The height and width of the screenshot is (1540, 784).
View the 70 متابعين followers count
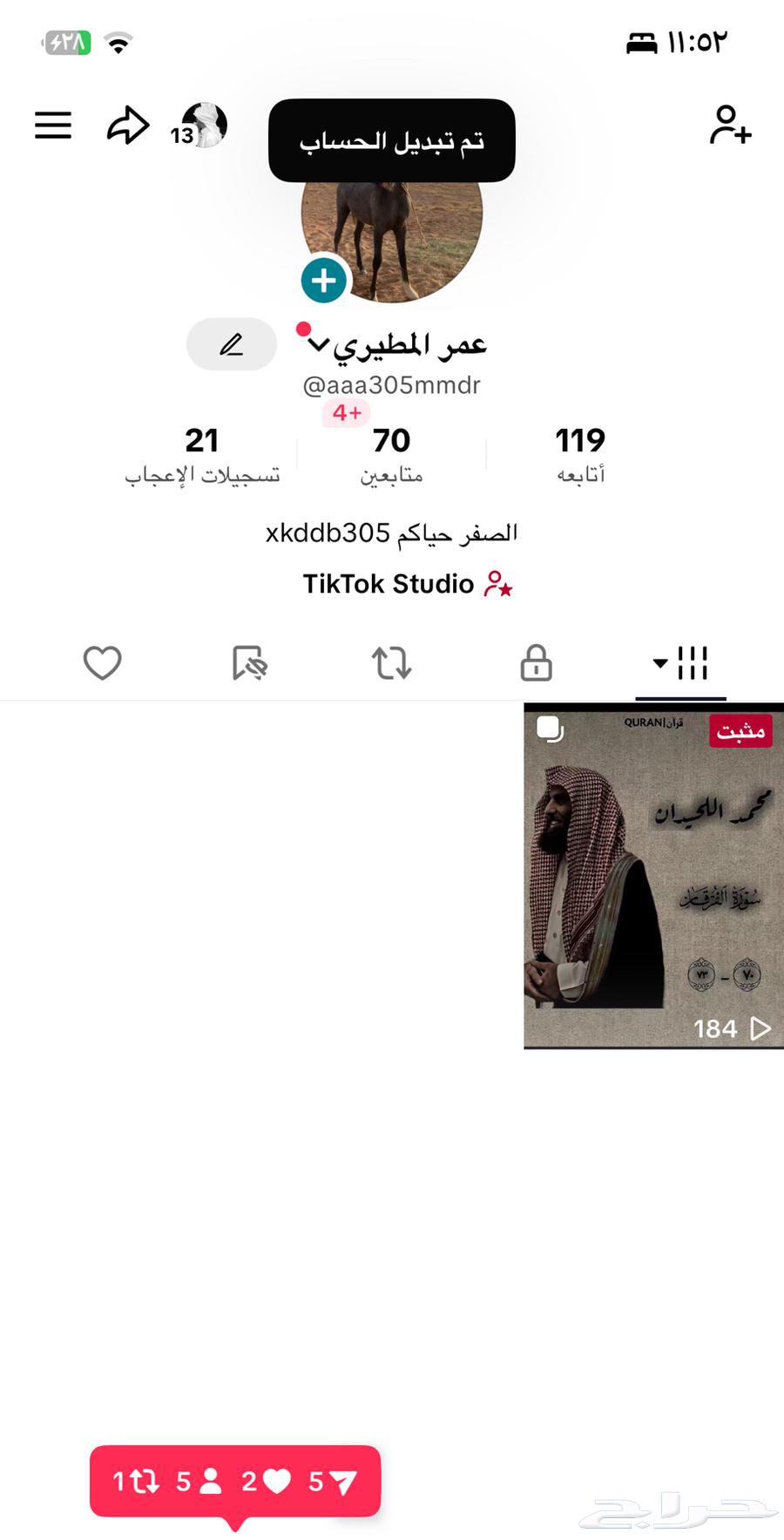[391, 453]
